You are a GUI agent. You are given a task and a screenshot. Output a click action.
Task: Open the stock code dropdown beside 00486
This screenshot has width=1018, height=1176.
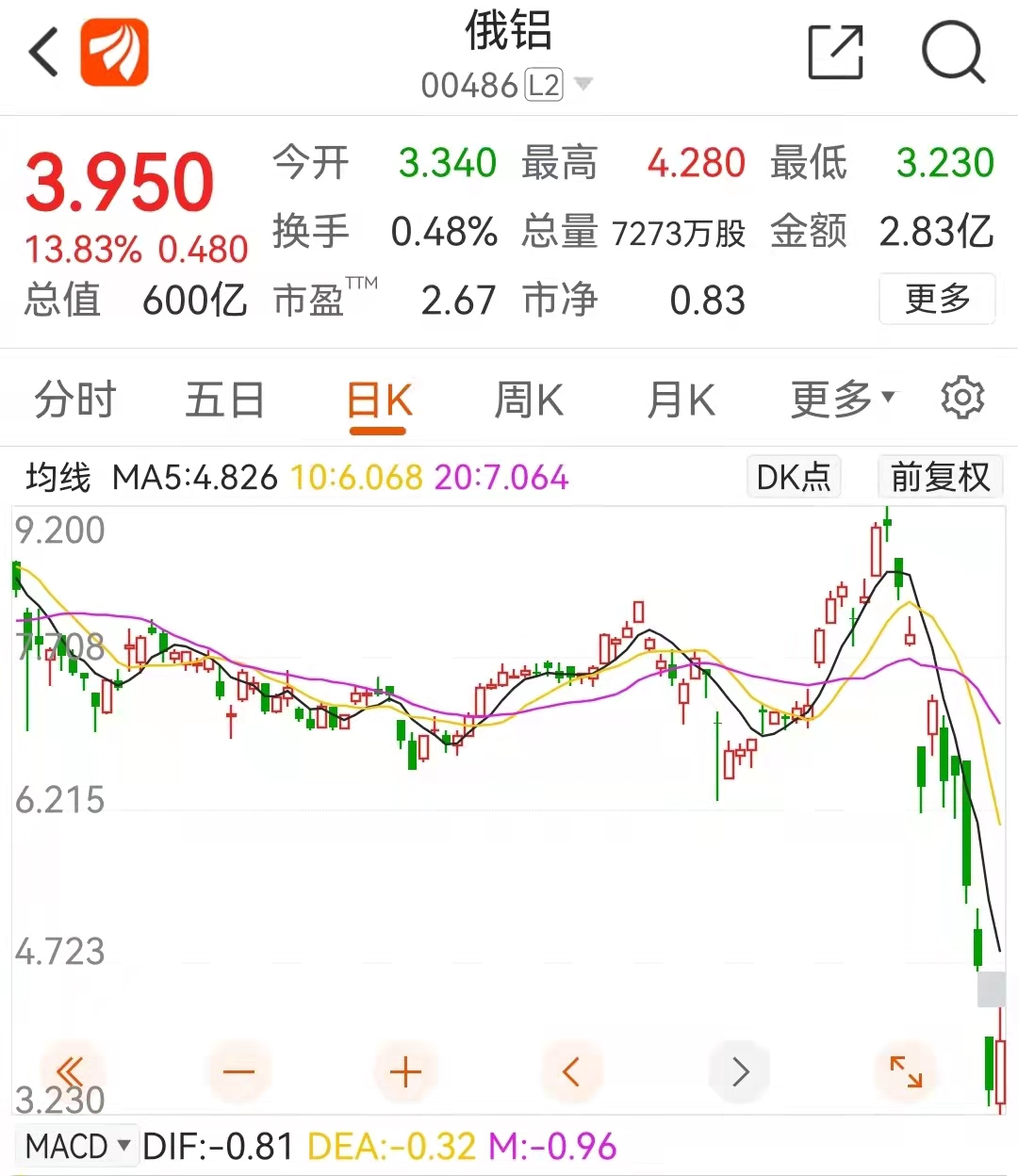pos(583,85)
